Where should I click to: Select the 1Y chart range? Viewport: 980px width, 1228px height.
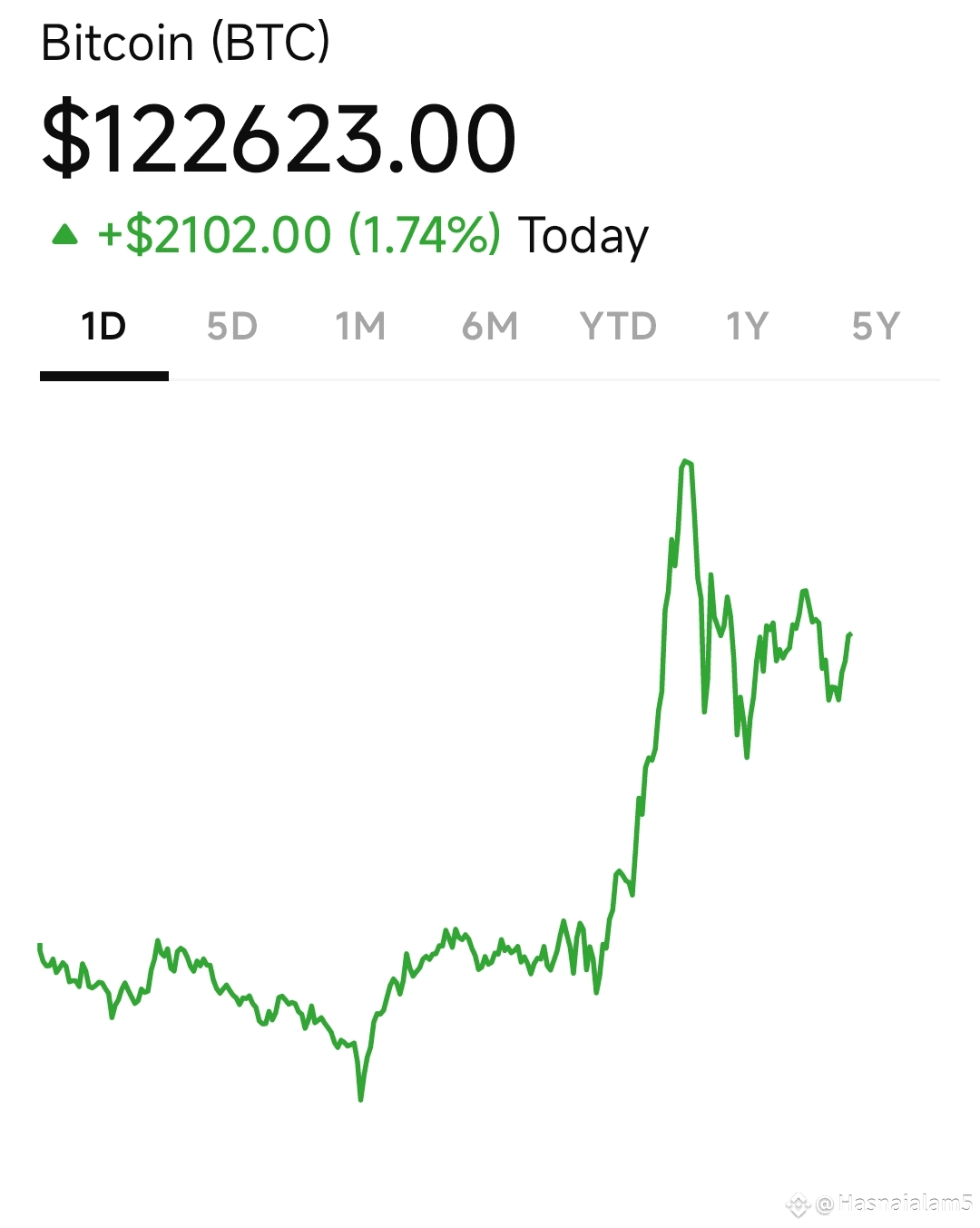point(747,327)
